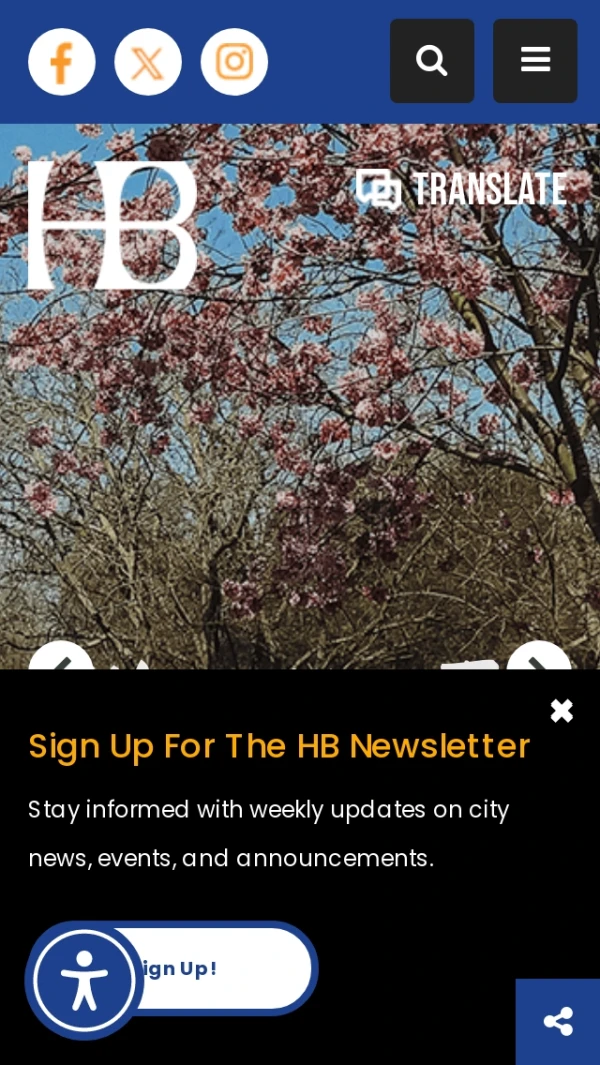The image size is (600, 1065).
Task: Open the Translate language option
Action: pos(462,189)
